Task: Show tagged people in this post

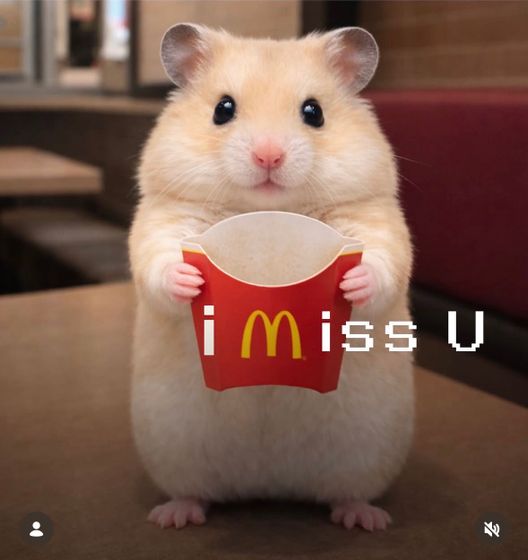Action: pyautogui.click(x=36, y=529)
